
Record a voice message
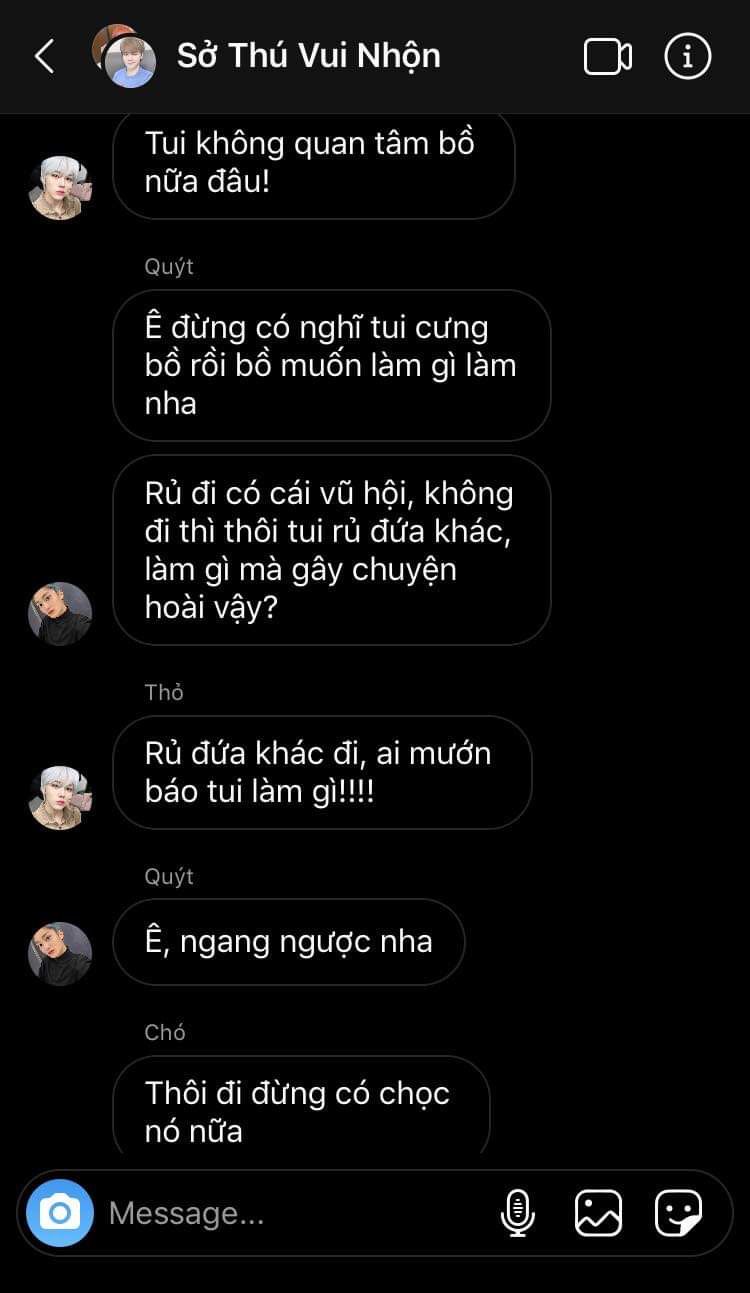[517, 1213]
